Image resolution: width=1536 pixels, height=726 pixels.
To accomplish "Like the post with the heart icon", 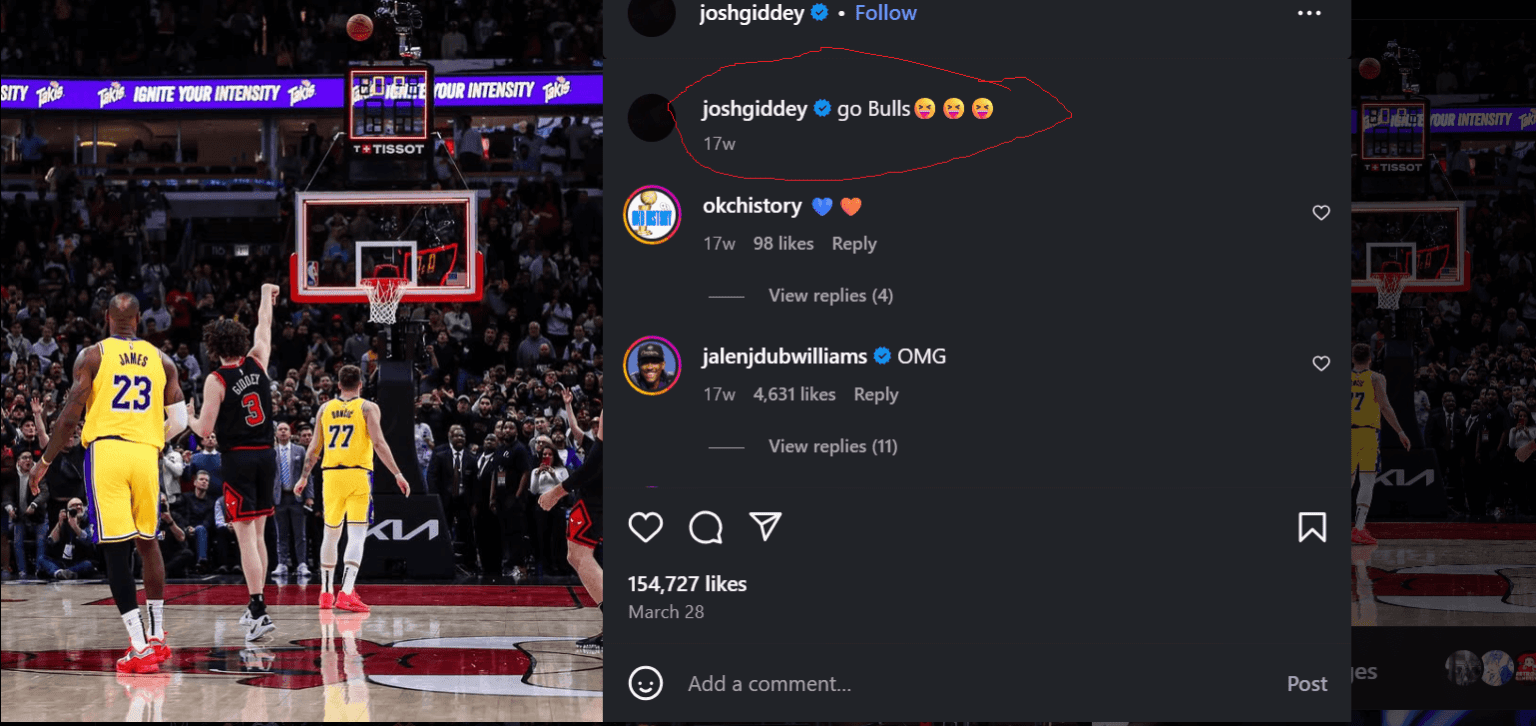I will [x=646, y=527].
